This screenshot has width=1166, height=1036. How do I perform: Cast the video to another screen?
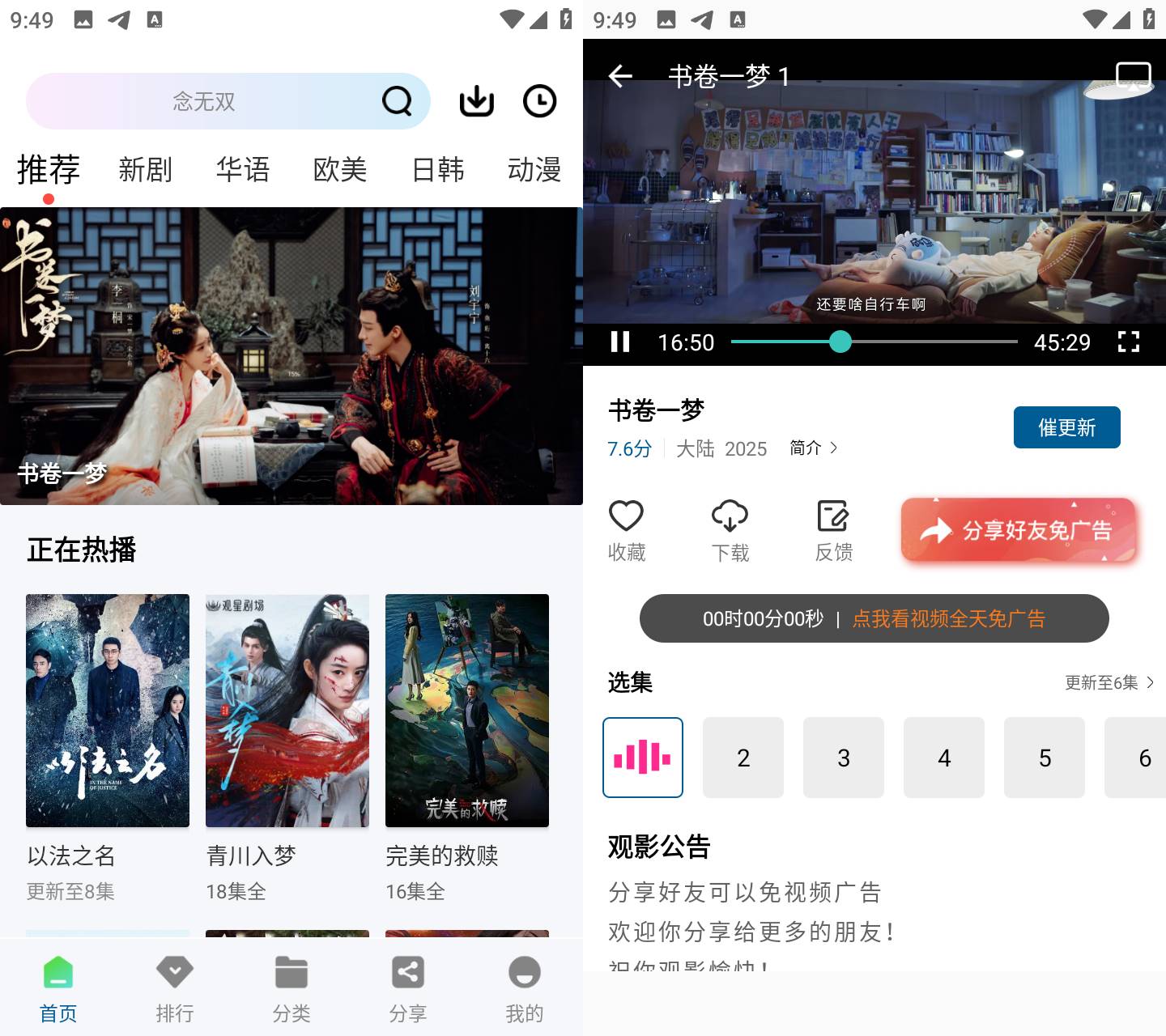pos(1133,76)
